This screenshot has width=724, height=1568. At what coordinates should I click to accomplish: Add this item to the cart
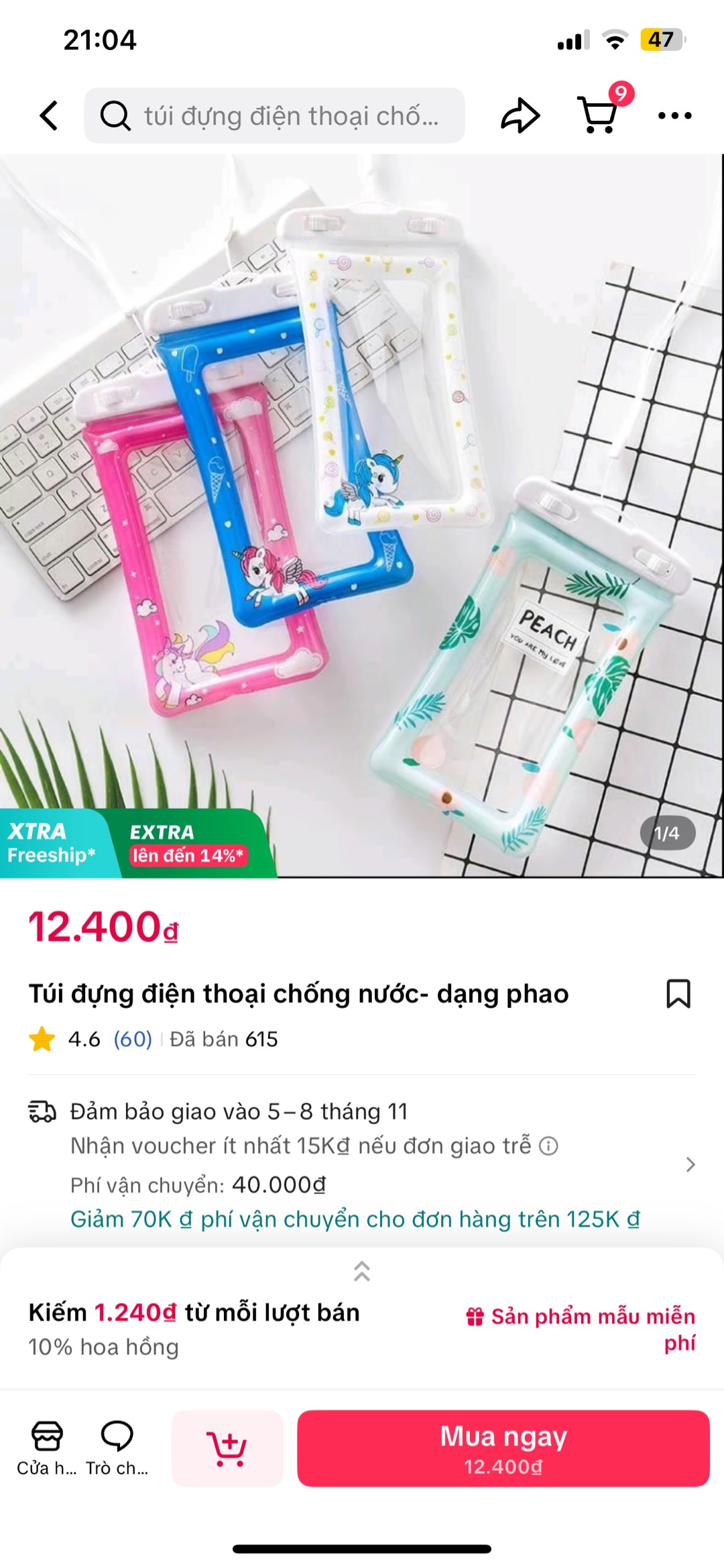[x=227, y=1448]
